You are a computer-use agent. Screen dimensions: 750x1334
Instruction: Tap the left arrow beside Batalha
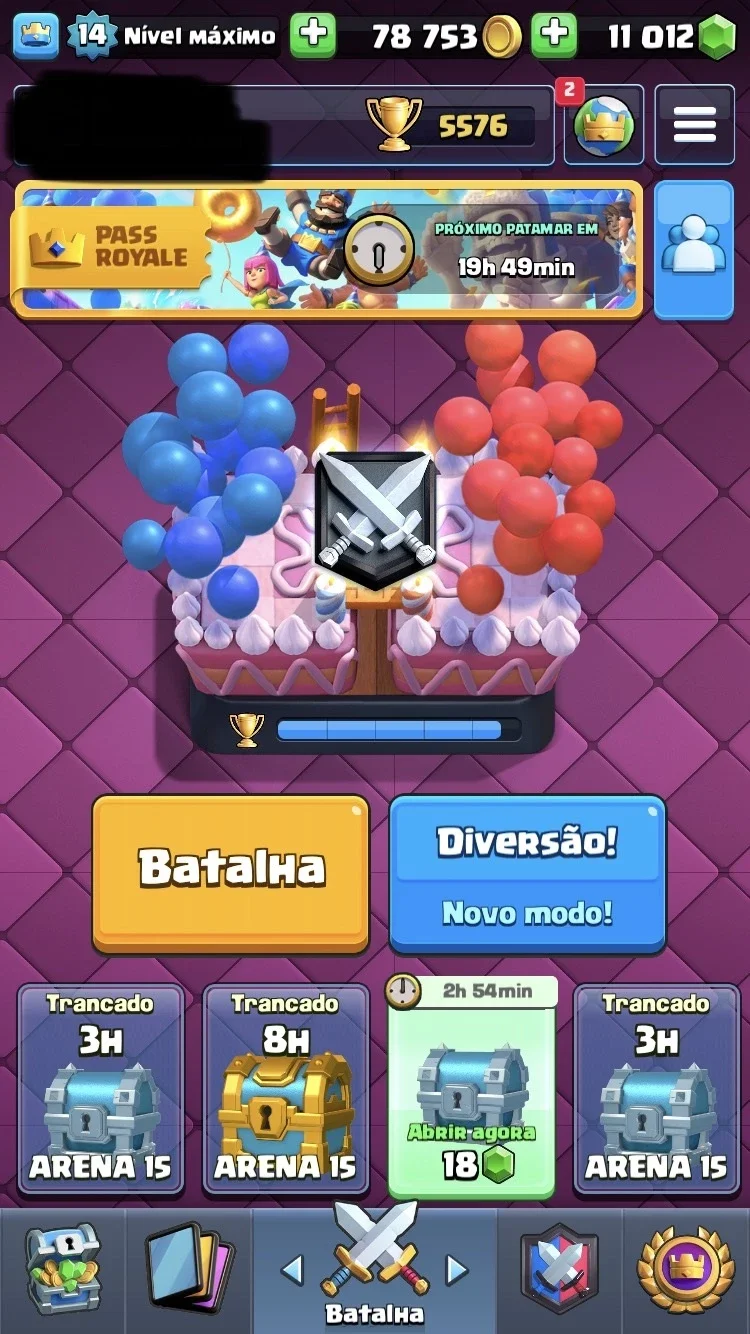coord(293,1270)
